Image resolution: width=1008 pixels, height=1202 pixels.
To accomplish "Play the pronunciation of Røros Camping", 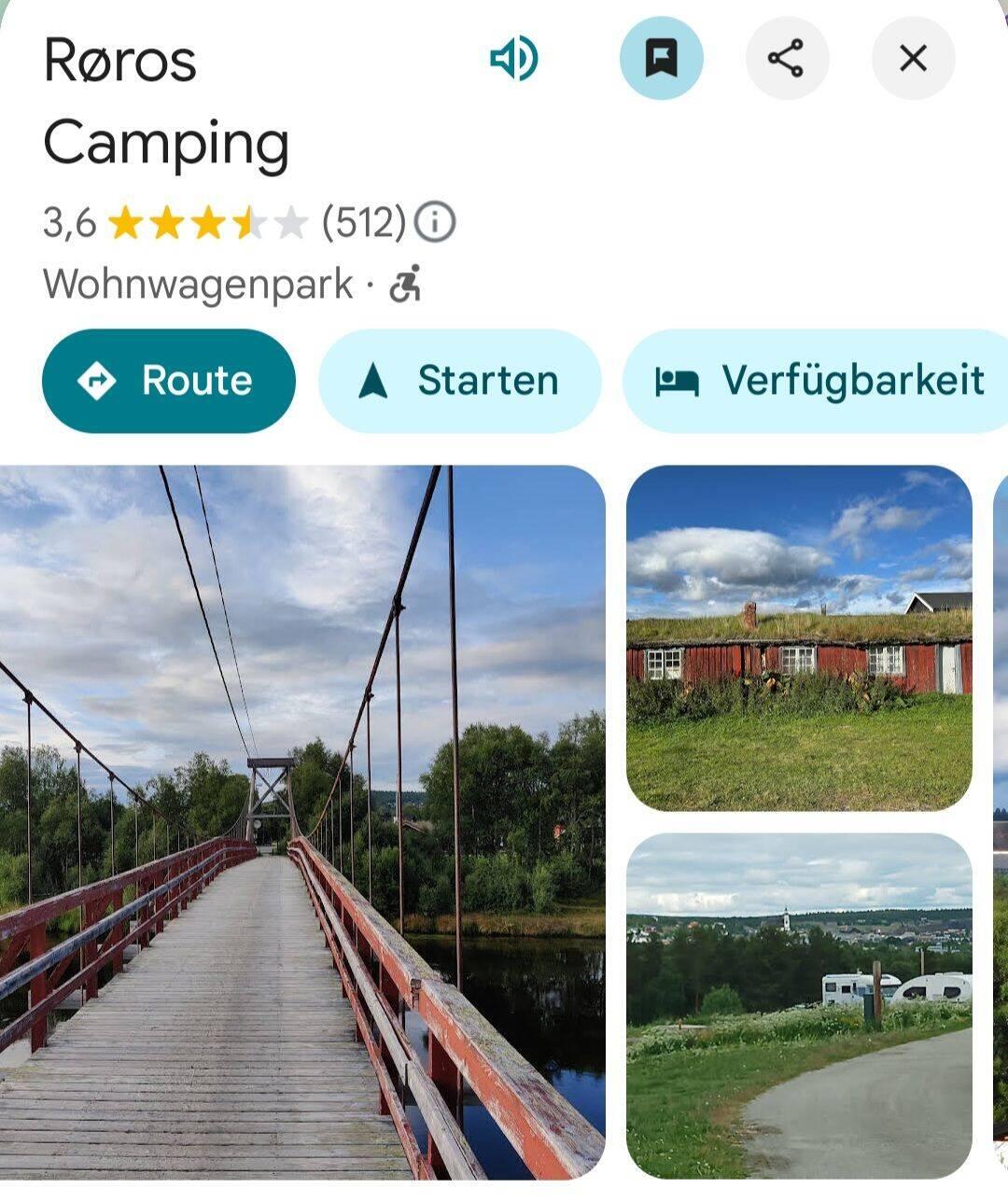I will coord(514,59).
